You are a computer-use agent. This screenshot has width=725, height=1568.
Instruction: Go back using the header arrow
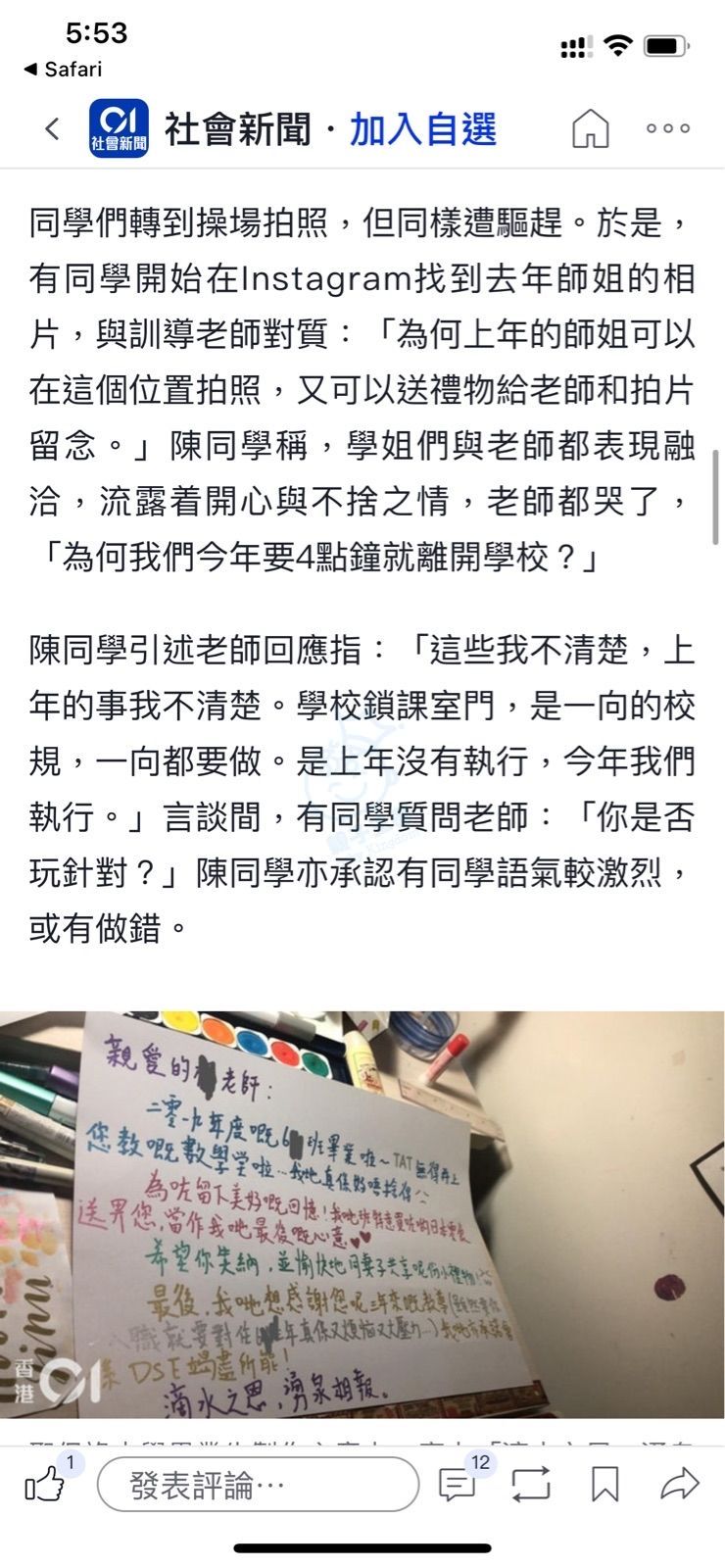[52, 129]
